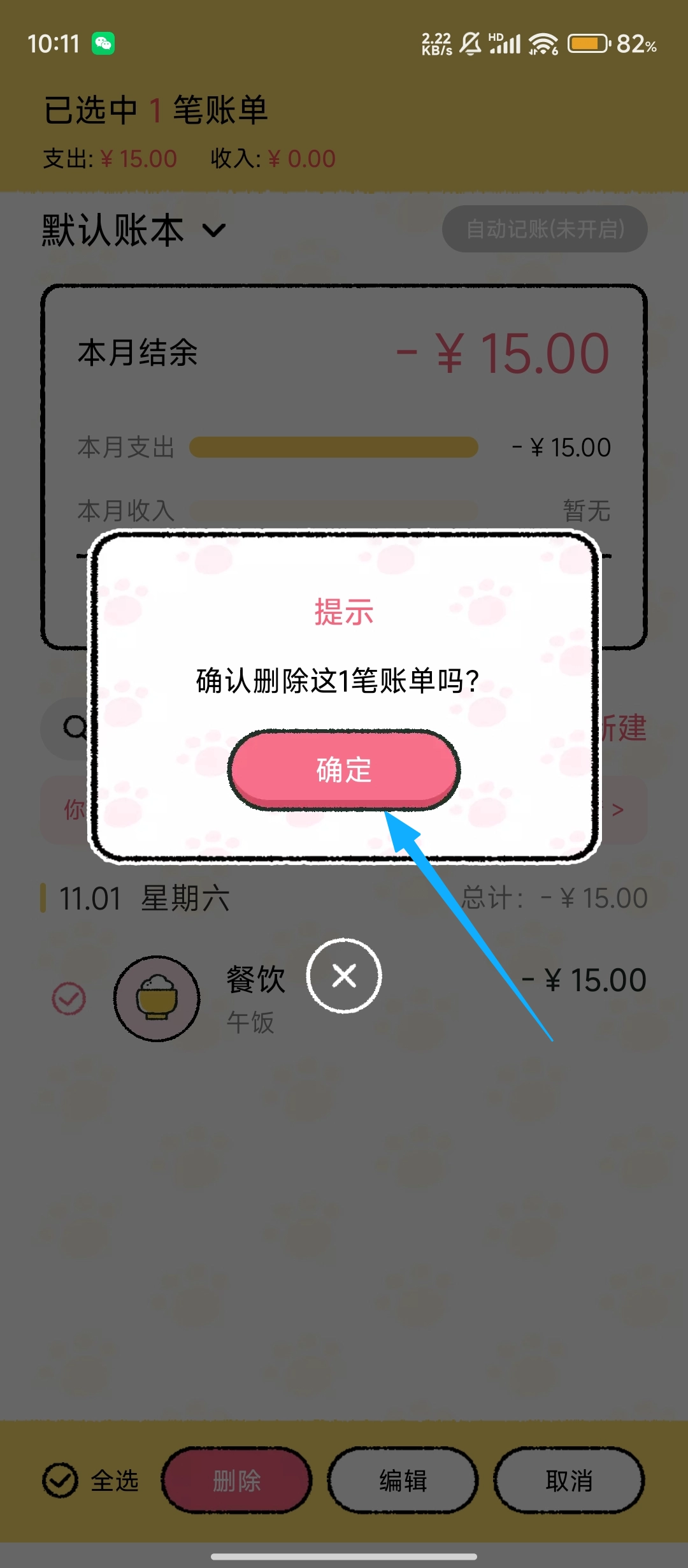The width and height of the screenshot is (688, 1568).
Task: Dismiss the dialog with the X button
Action: [344, 976]
